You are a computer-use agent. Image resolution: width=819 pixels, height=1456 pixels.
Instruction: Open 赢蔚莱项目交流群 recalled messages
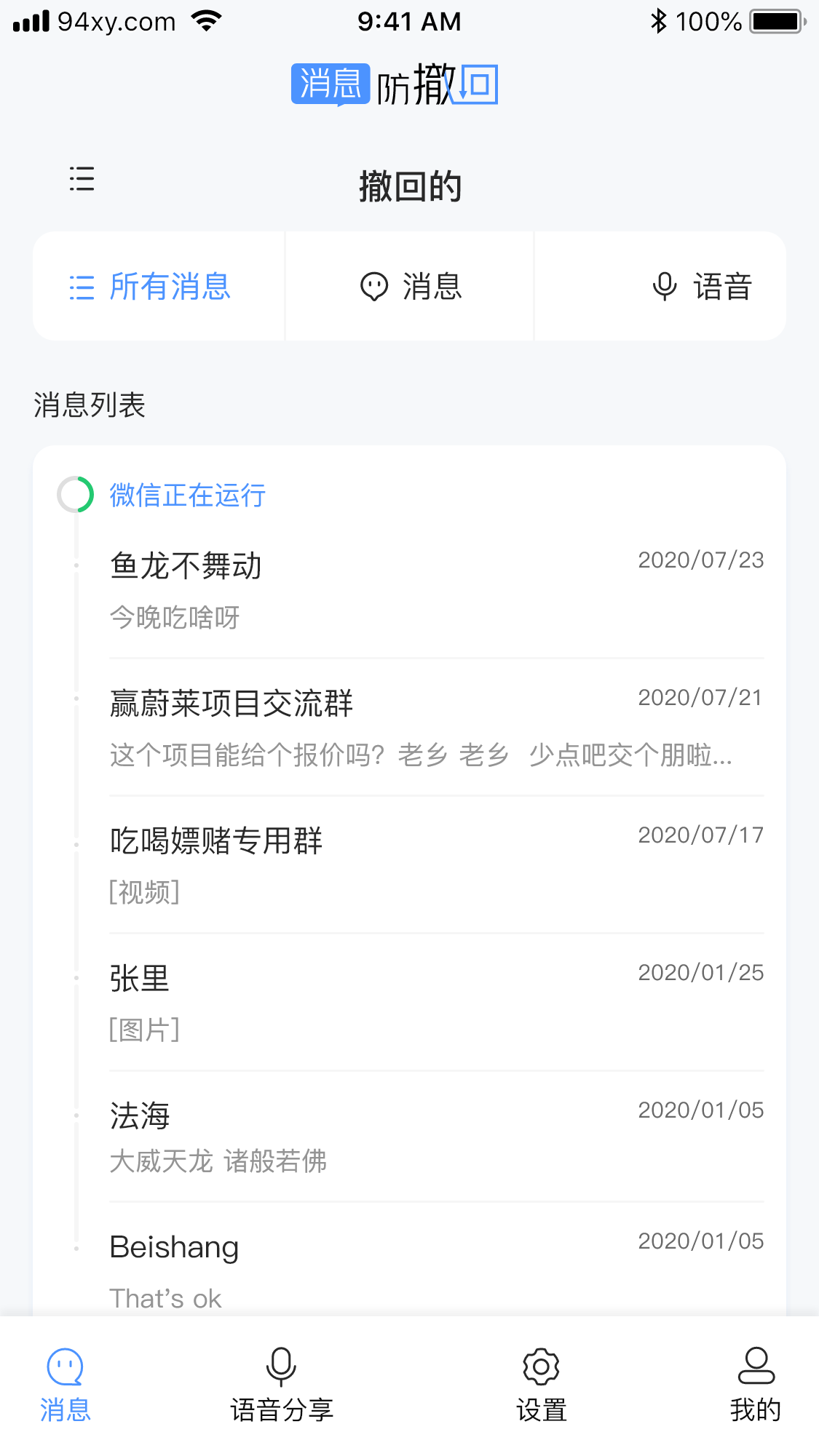[435, 728]
